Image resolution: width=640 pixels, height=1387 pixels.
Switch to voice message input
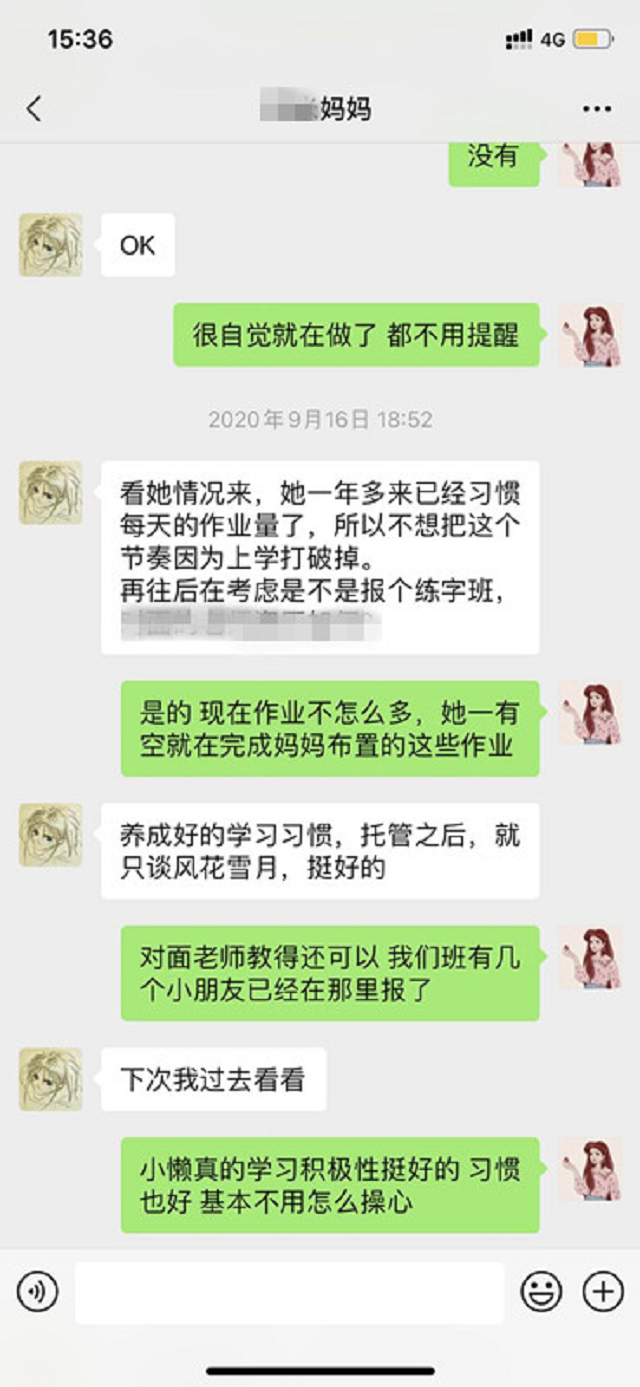(37, 1293)
